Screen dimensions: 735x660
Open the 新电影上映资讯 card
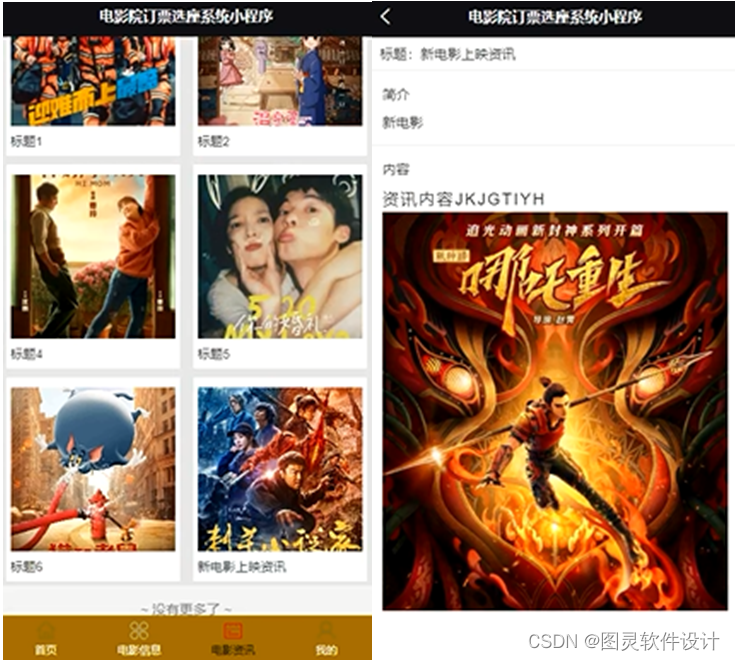(280, 477)
